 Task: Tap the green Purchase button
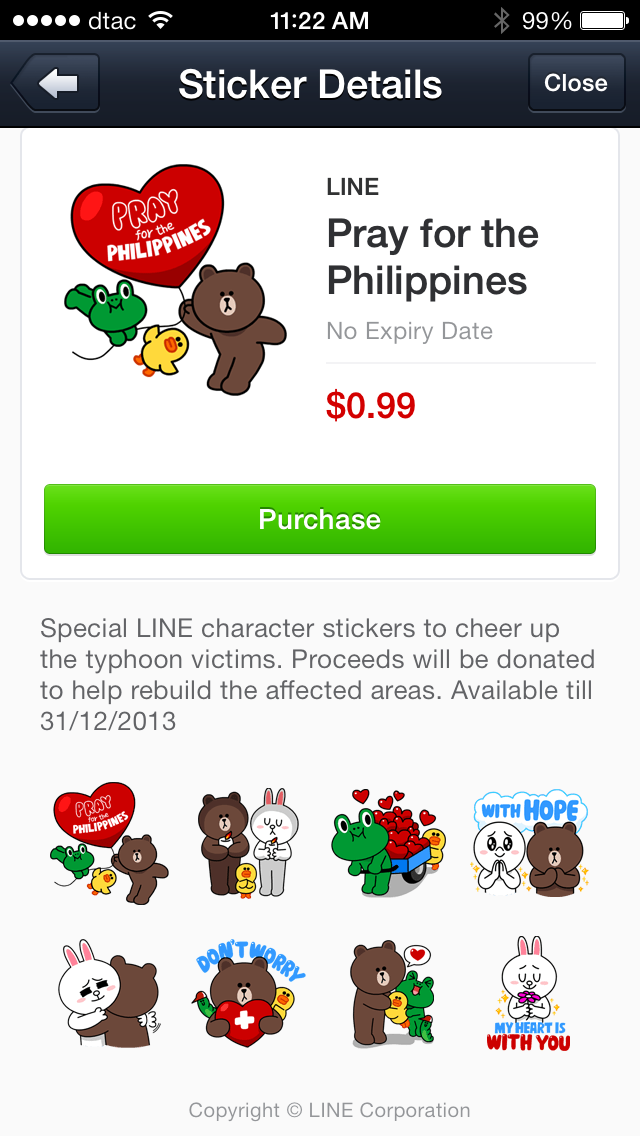(x=319, y=519)
